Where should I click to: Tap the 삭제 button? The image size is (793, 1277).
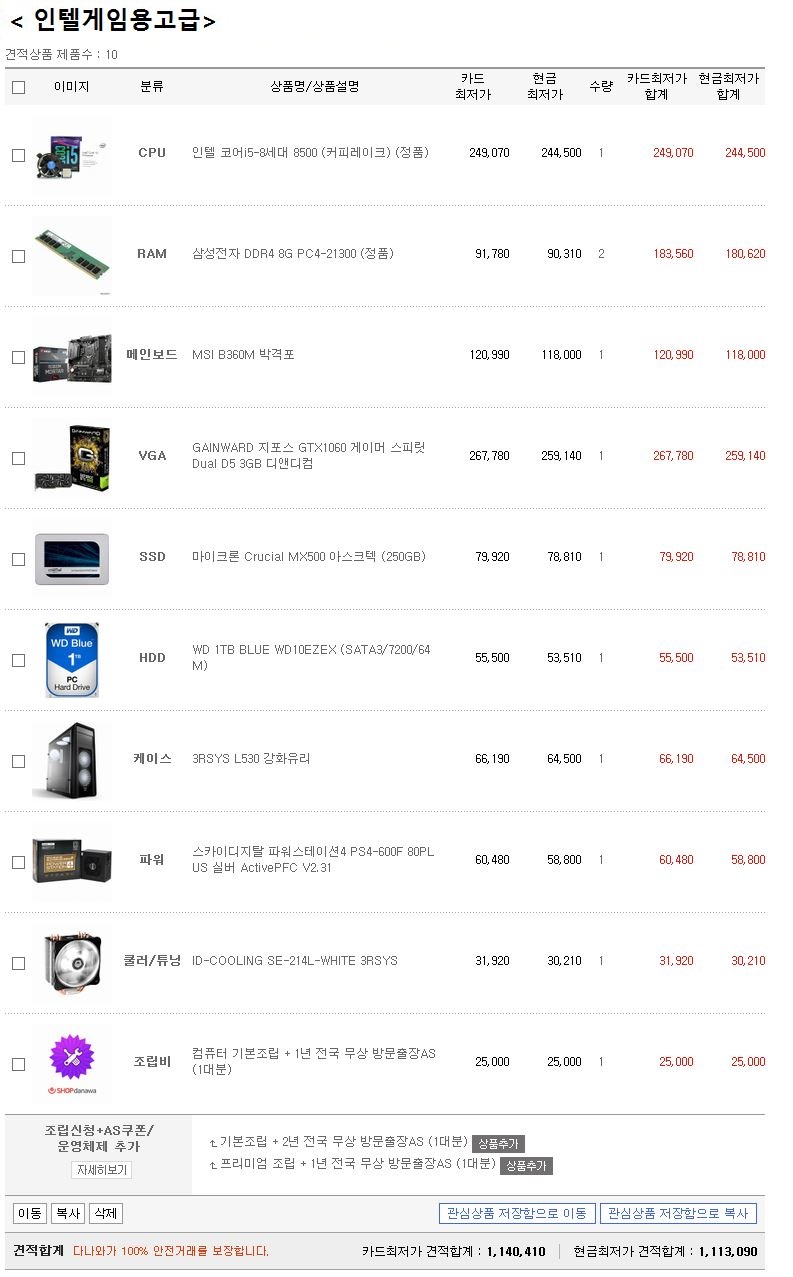105,1213
